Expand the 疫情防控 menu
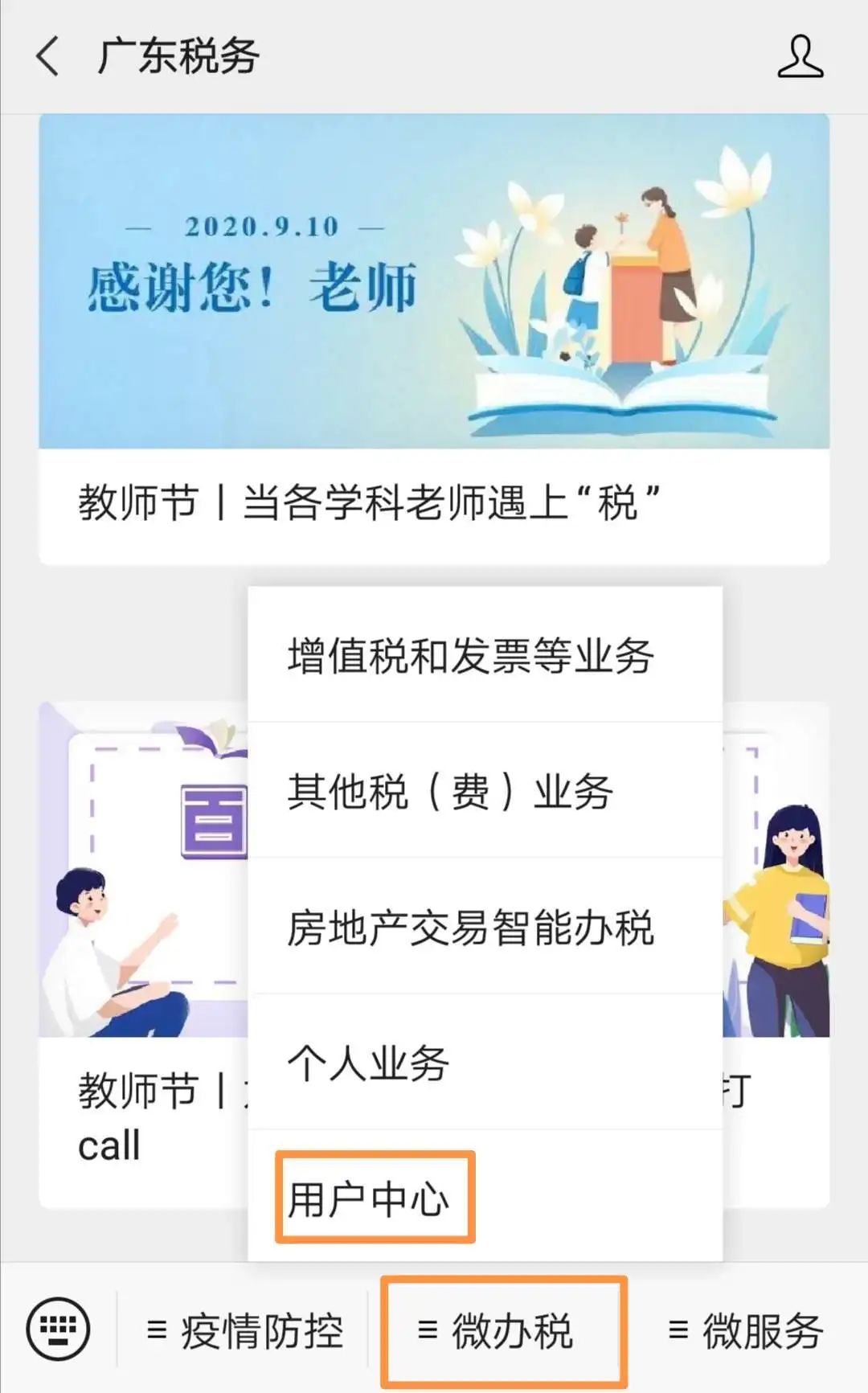The height and width of the screenshot is (1393, 868). coord(244,1329)
